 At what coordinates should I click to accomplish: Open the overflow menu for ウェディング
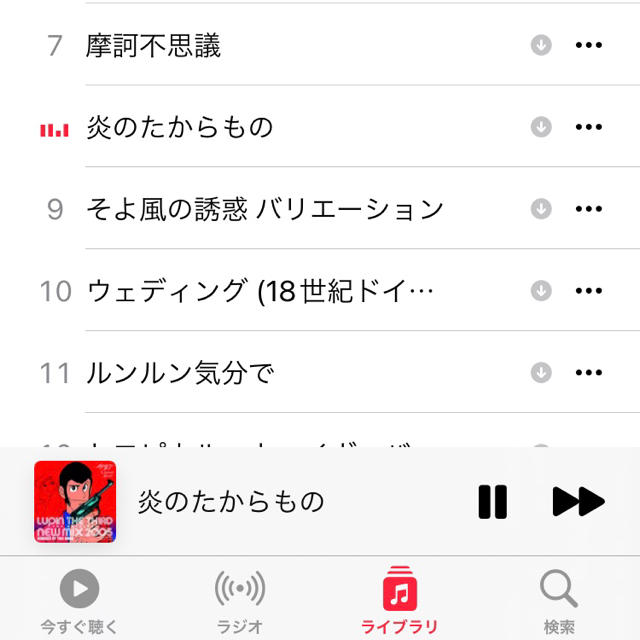[x=589, y=291]
